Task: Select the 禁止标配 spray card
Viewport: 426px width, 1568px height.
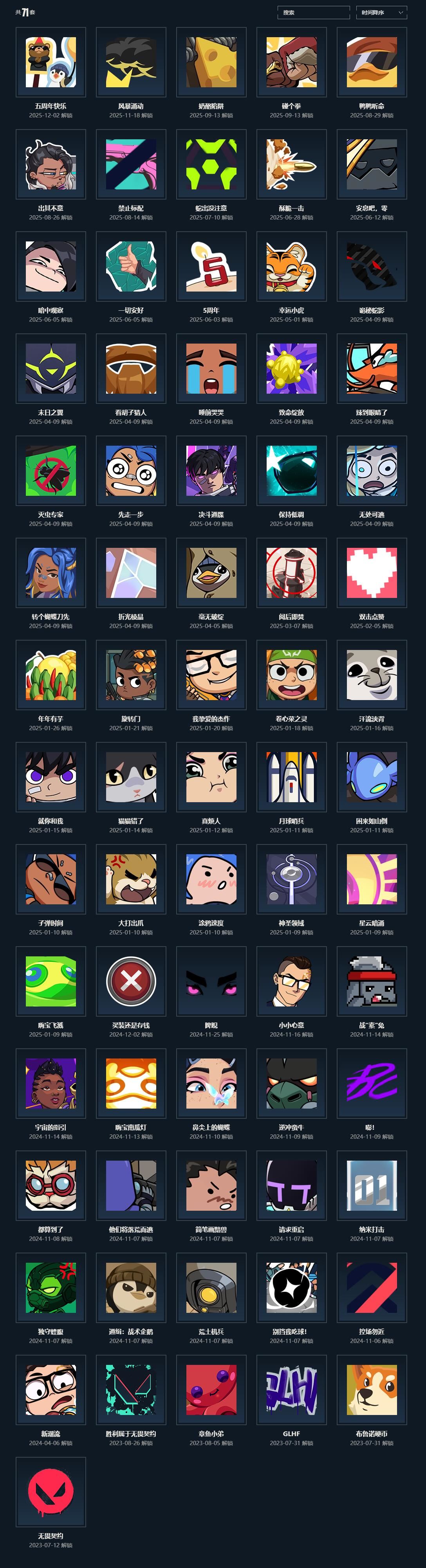Action: coord(131,164)
